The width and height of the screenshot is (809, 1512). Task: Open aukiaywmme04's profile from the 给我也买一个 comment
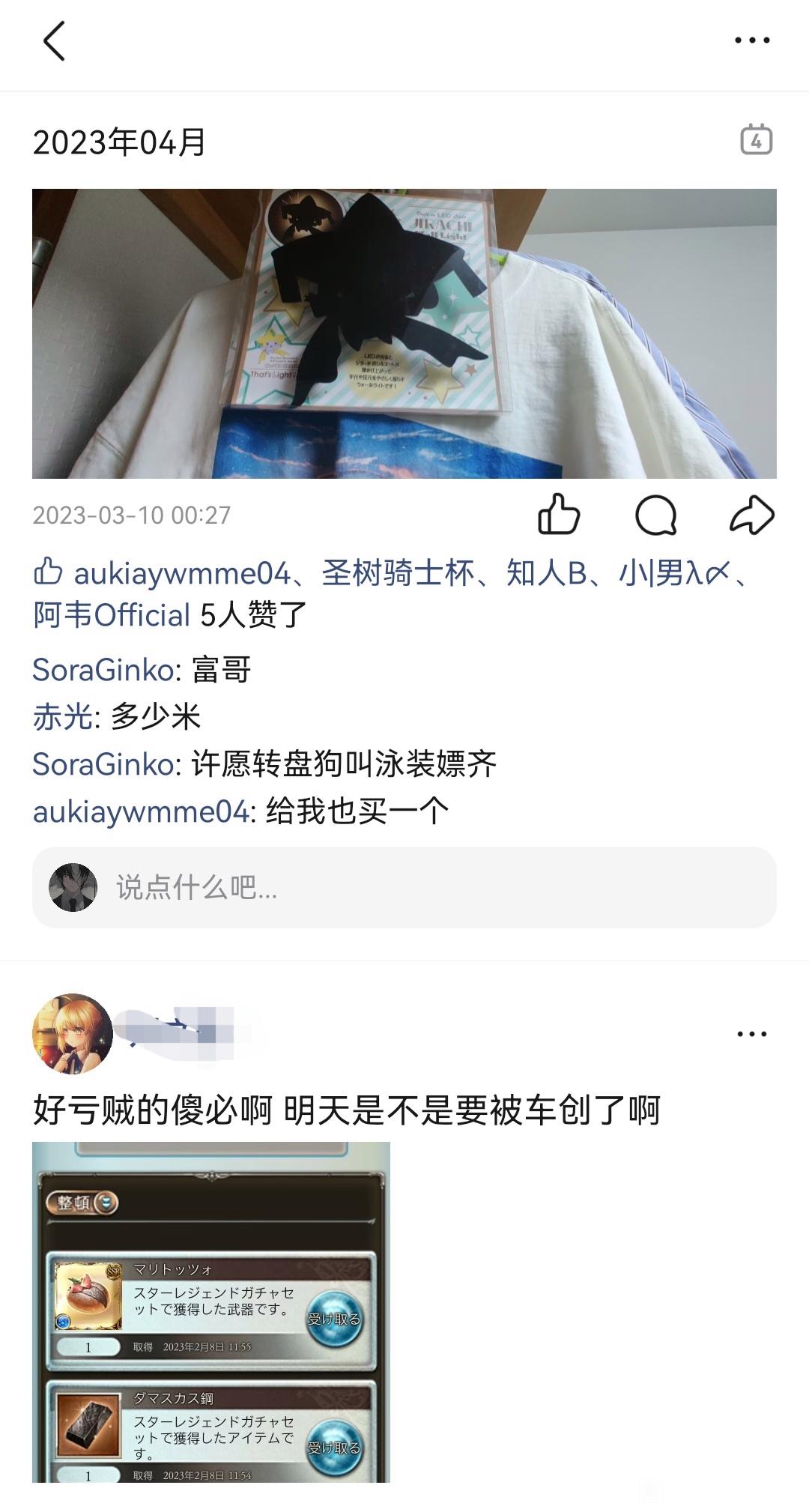[140, 811]
